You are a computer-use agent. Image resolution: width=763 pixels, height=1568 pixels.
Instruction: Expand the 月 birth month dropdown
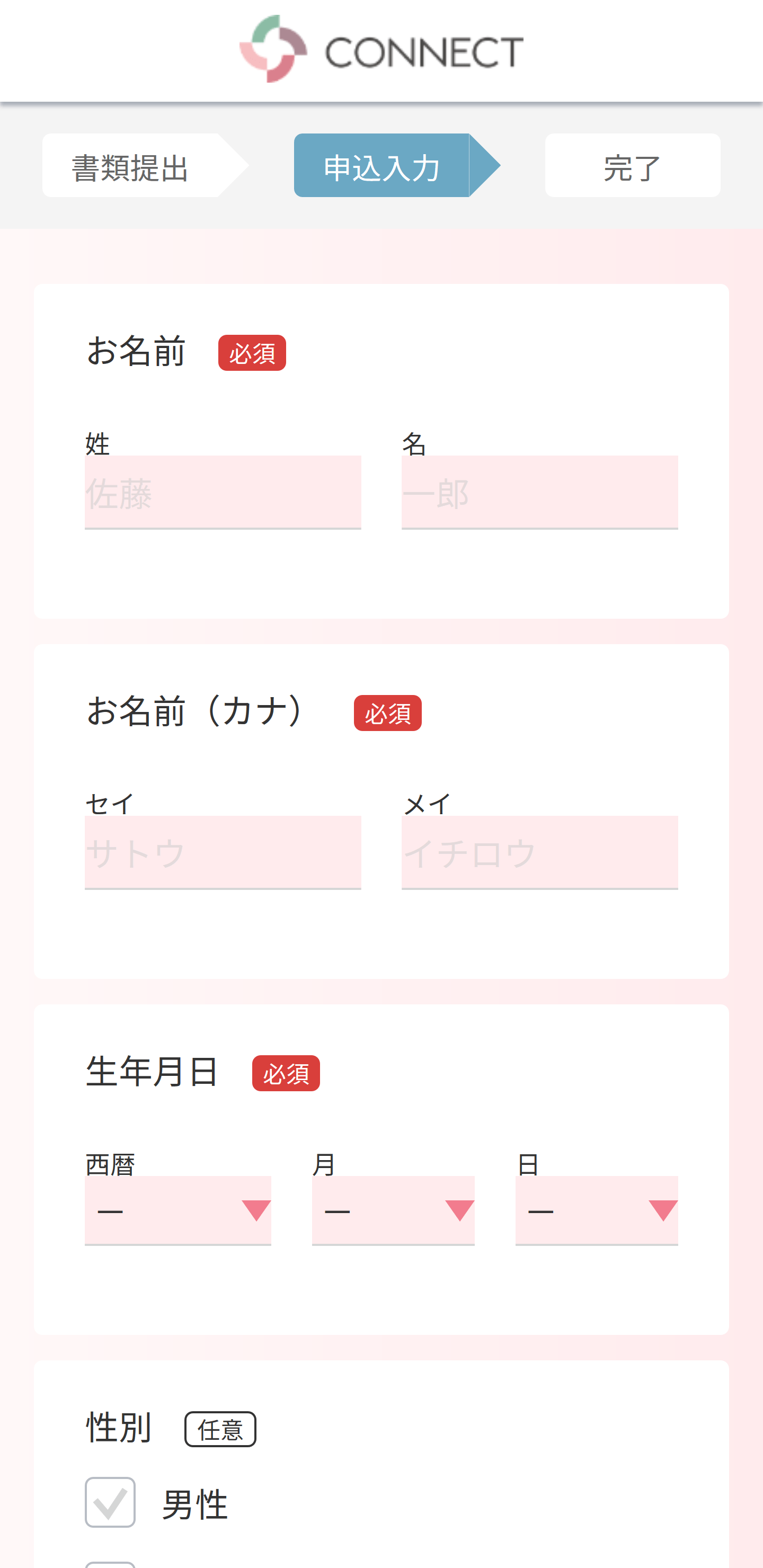pos(393,1210)
